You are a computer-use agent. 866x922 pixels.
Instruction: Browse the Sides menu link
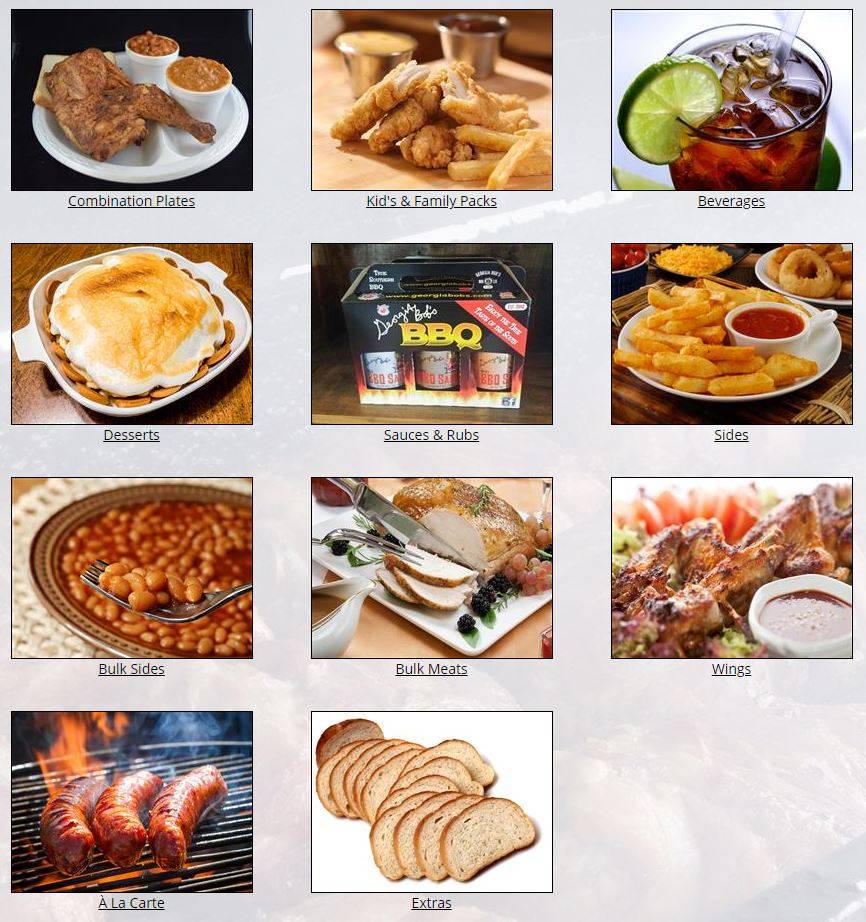[731, 435]
